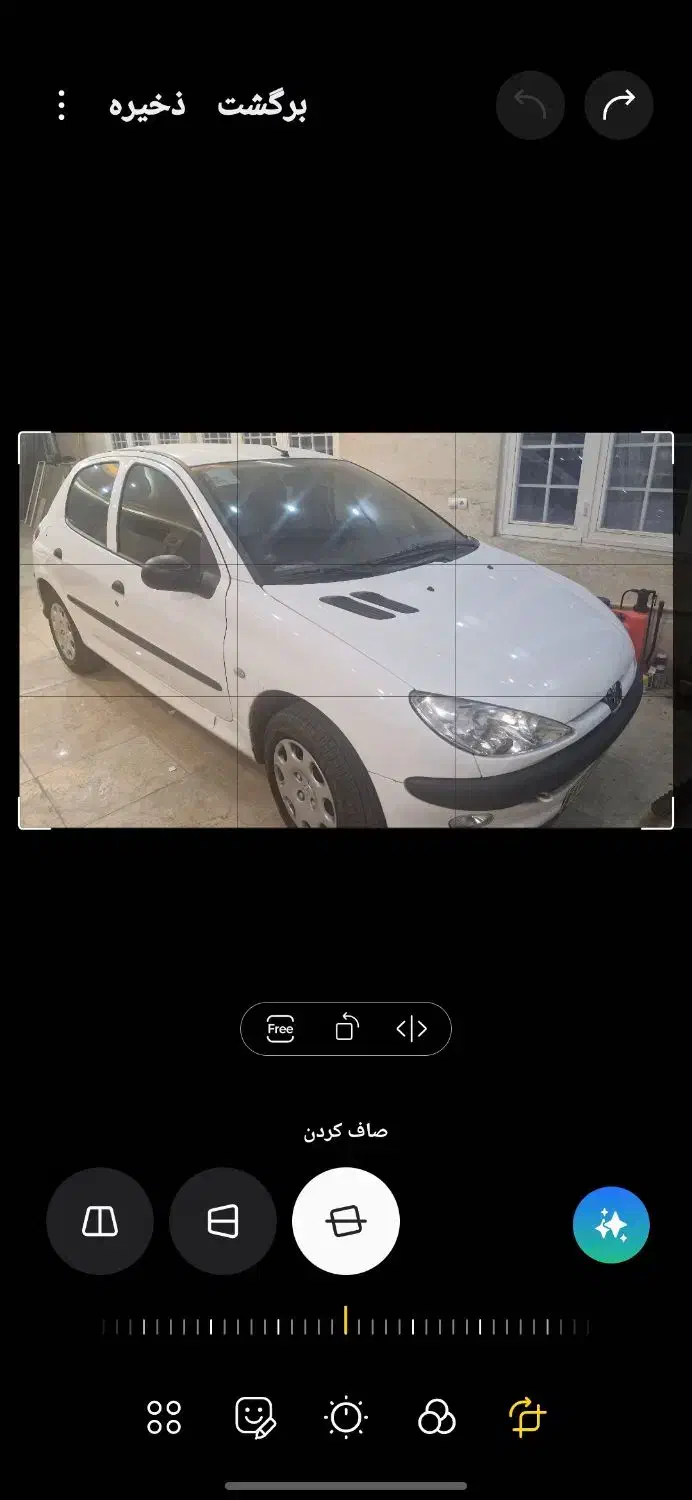Tap ذخیره to save the edited photo

(147, 105)
